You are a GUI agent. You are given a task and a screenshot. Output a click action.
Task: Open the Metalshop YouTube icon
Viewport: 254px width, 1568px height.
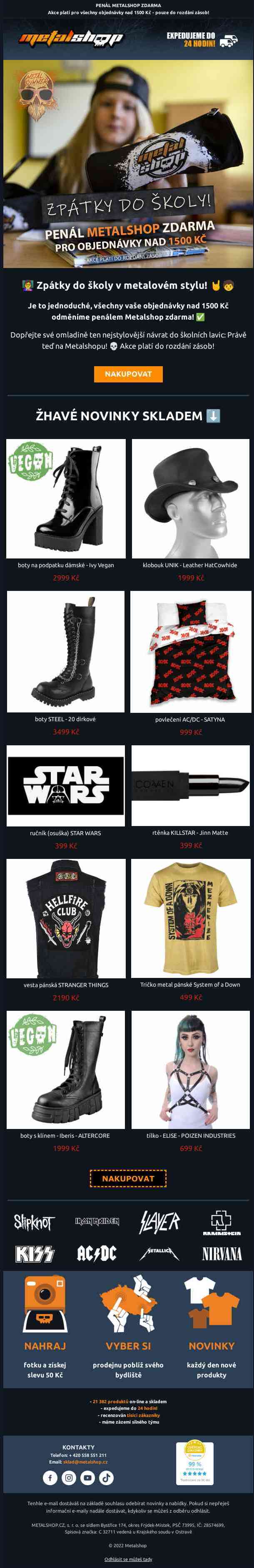coord(88,1477)
